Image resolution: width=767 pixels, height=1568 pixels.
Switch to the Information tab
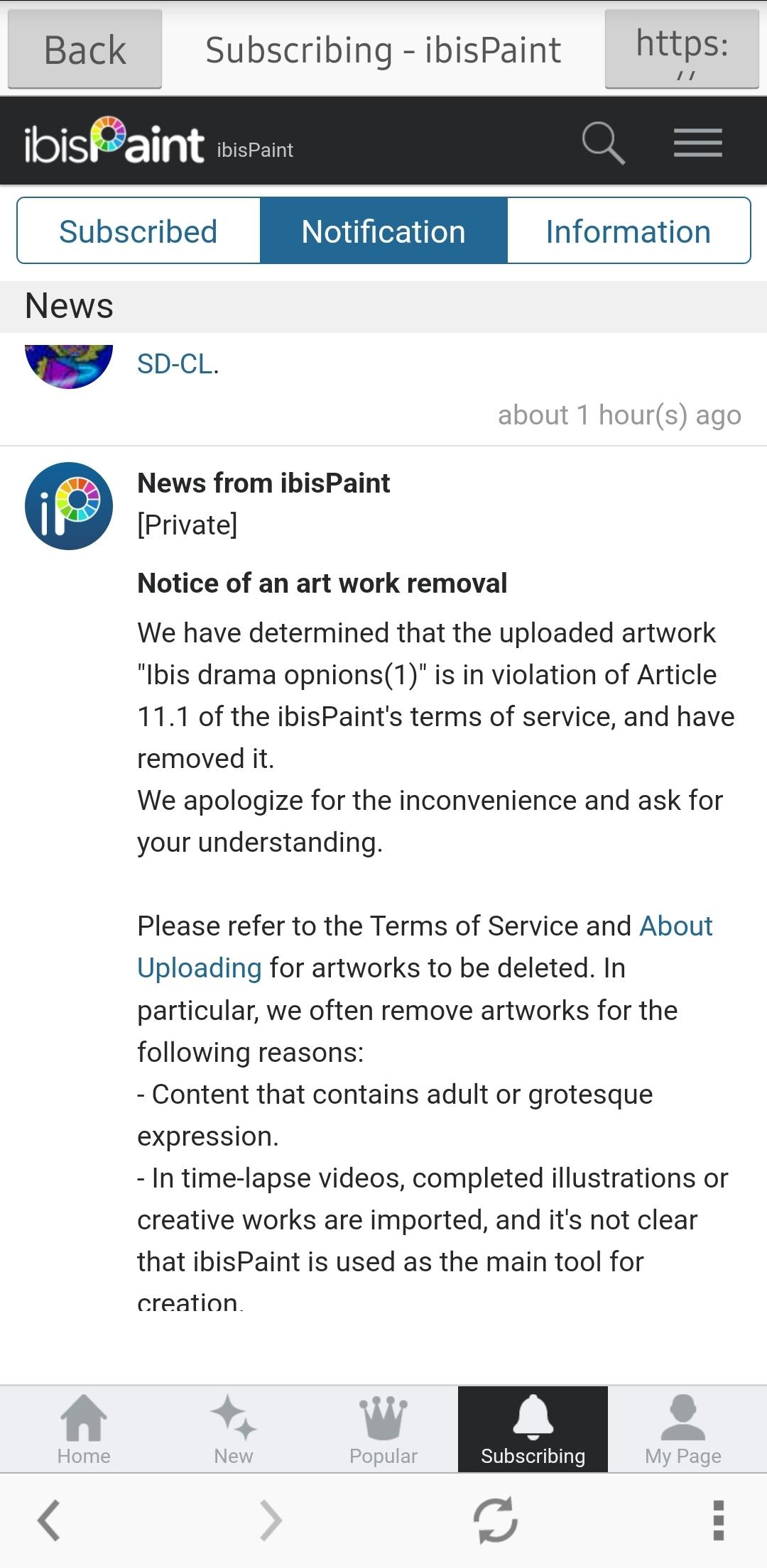click(629, 231)
